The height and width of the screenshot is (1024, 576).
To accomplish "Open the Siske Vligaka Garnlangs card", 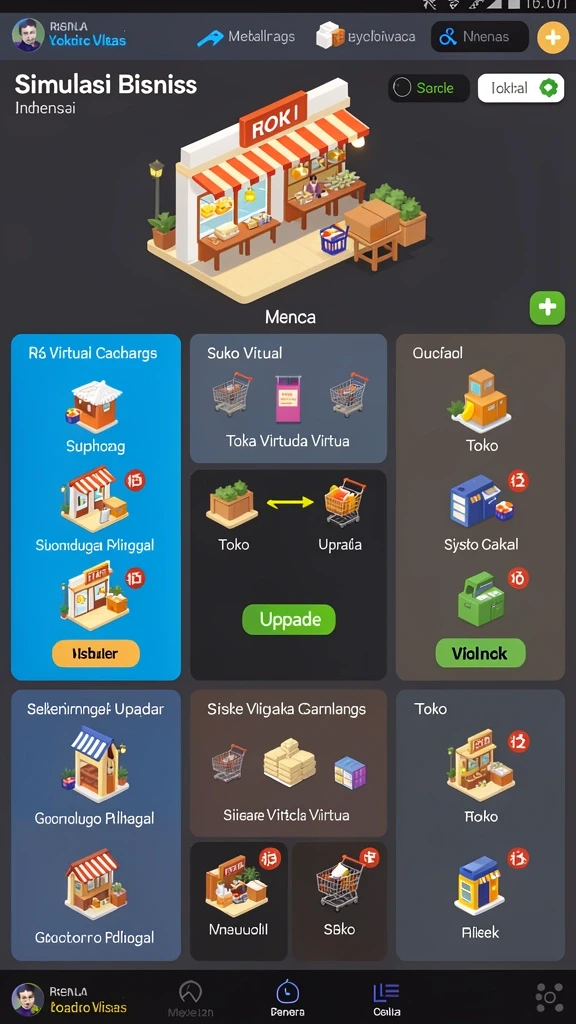I will point(288,763).
